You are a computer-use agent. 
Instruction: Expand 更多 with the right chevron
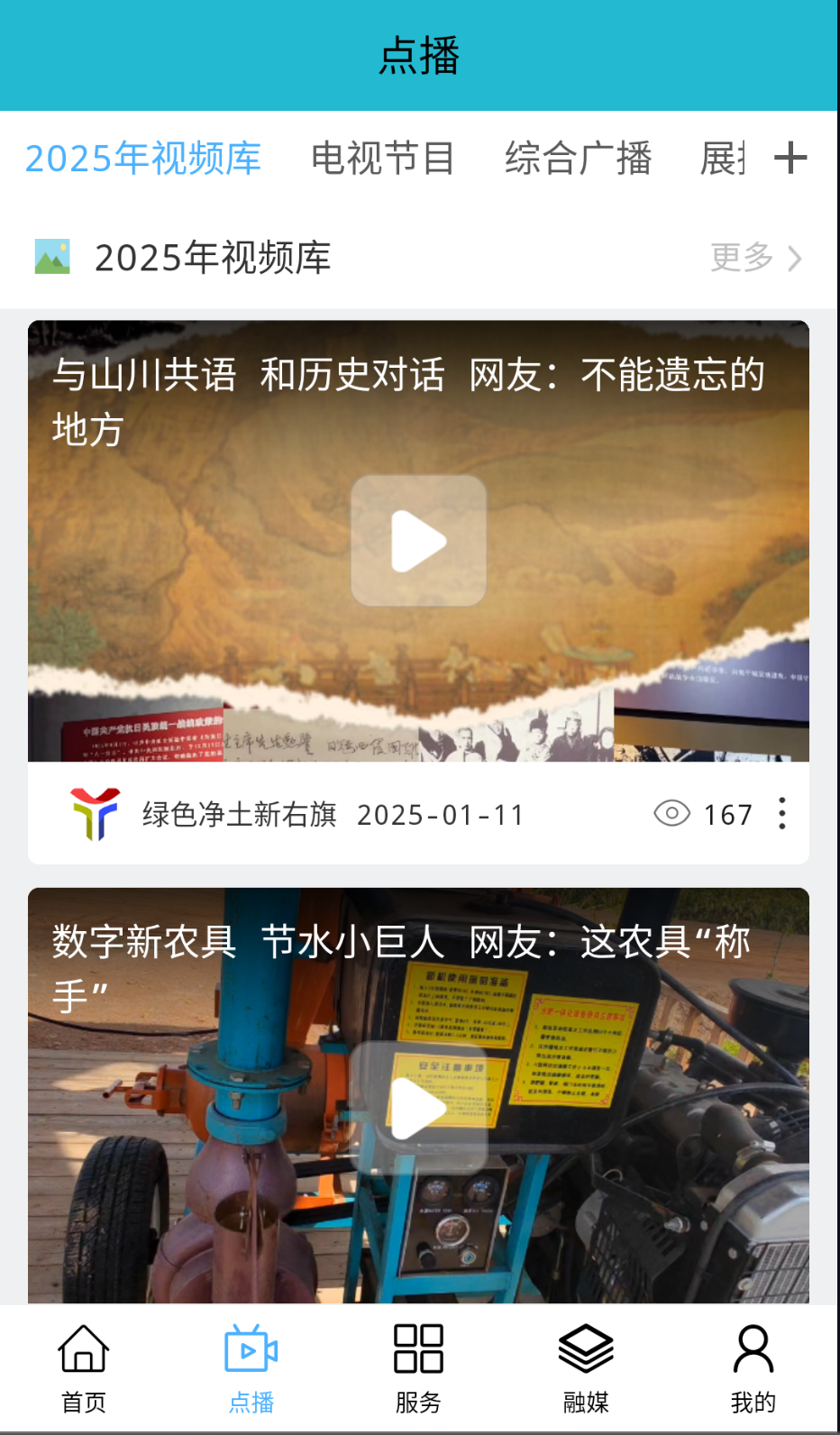[x=794, y=258]
